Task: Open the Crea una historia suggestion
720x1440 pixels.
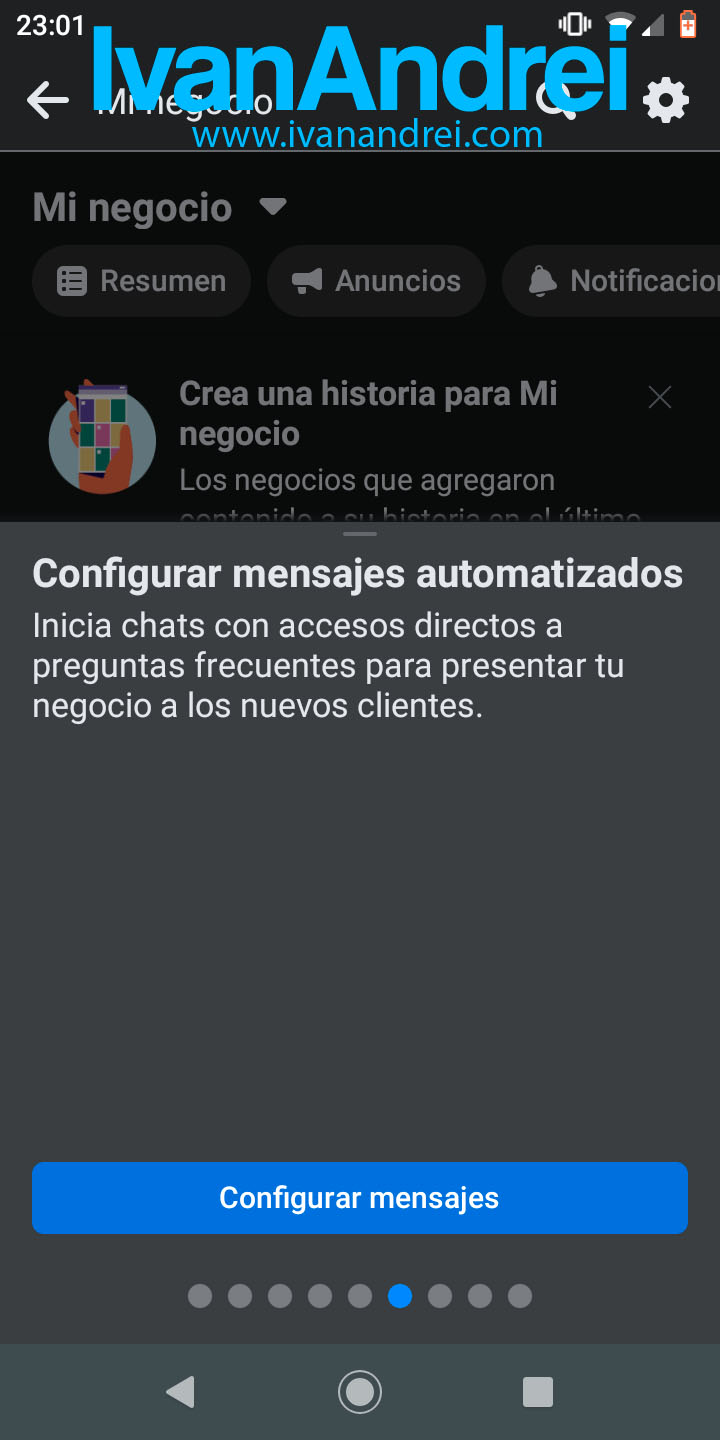Action: click(368, 413)
